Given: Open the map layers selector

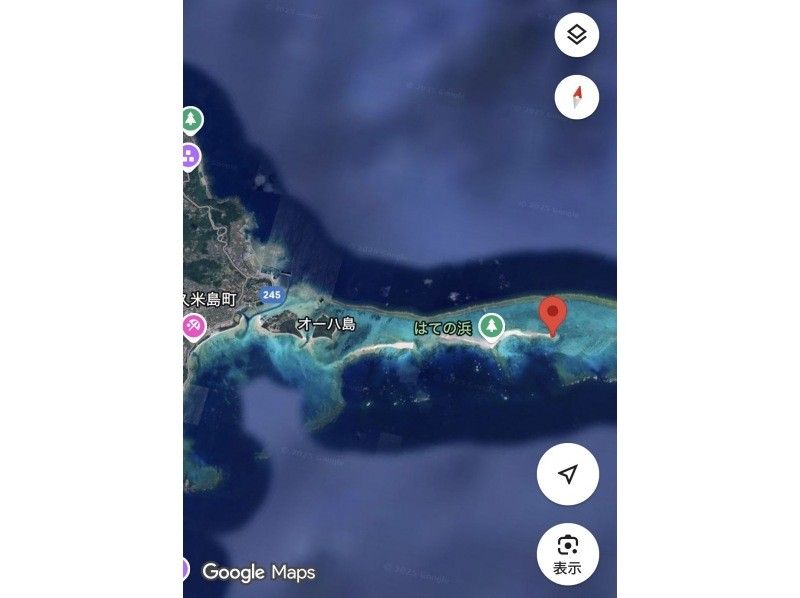Looking at the screenshot, I should pyautogui.click(x=576, y=36).
